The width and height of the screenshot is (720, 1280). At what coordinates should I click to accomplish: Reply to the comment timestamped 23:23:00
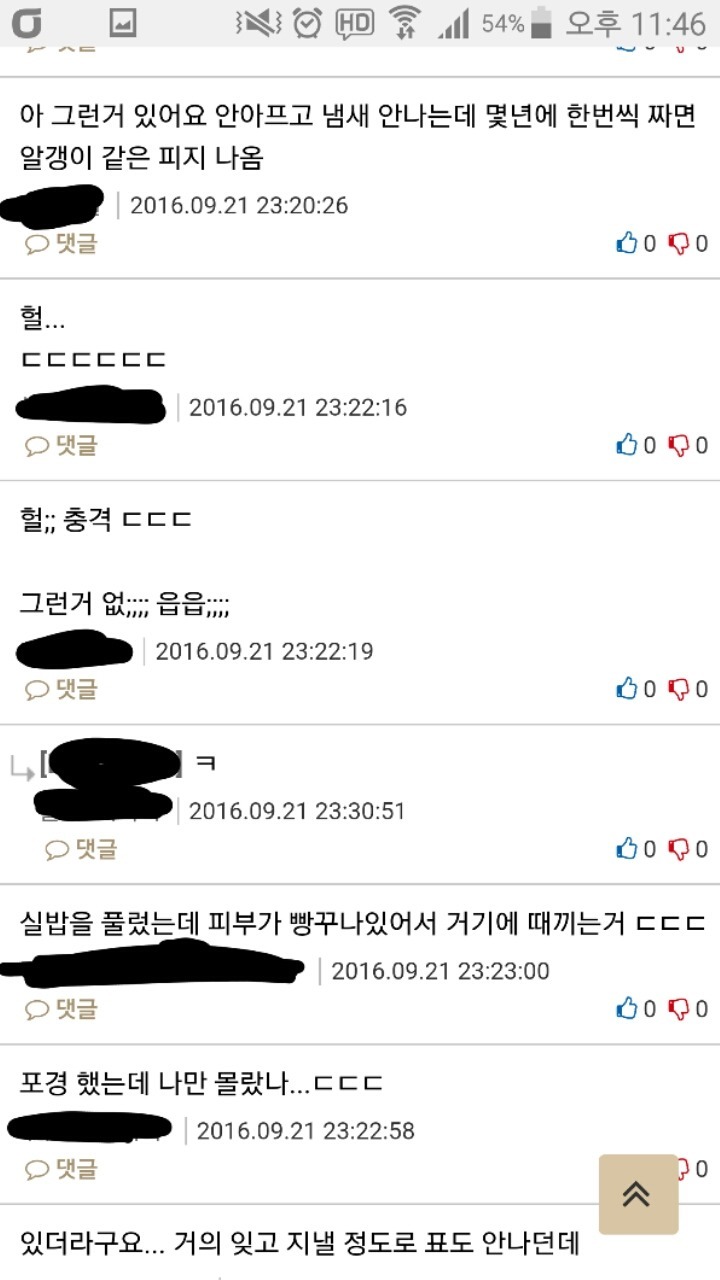click(x=62, y=1009)
